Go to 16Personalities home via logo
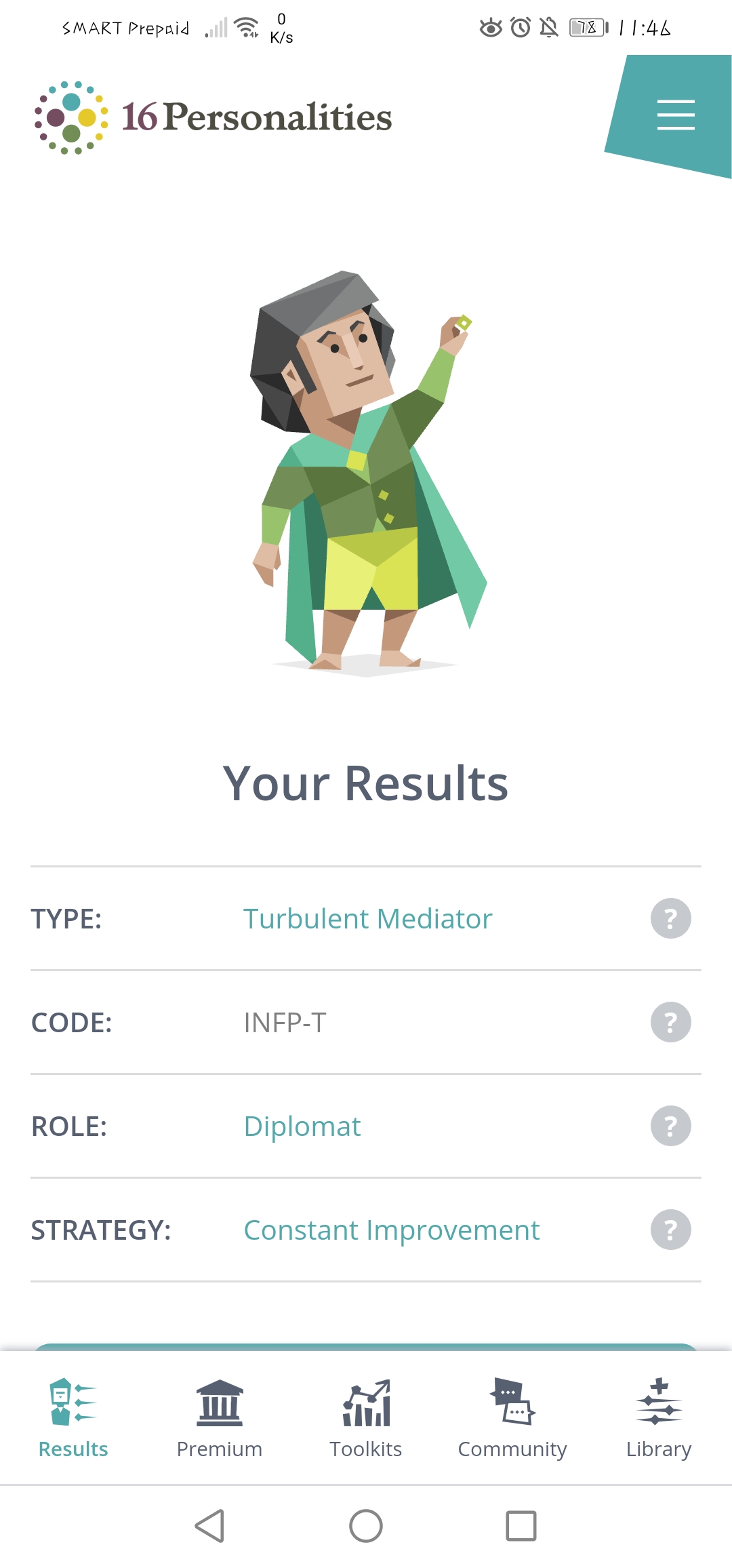This screenshot has width=732, height=1568. click(213, 117)
